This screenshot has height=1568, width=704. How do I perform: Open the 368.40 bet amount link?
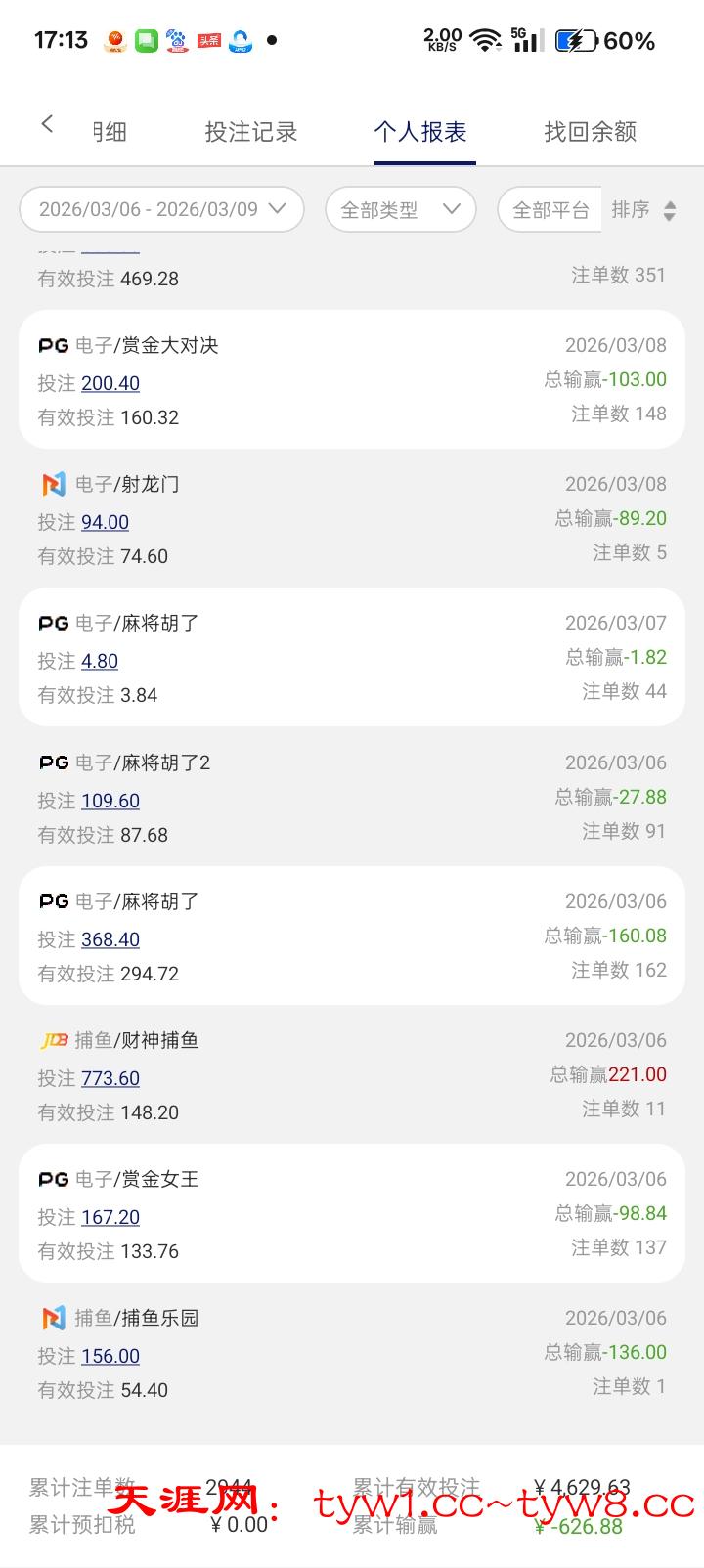click(x=110, y=939)
